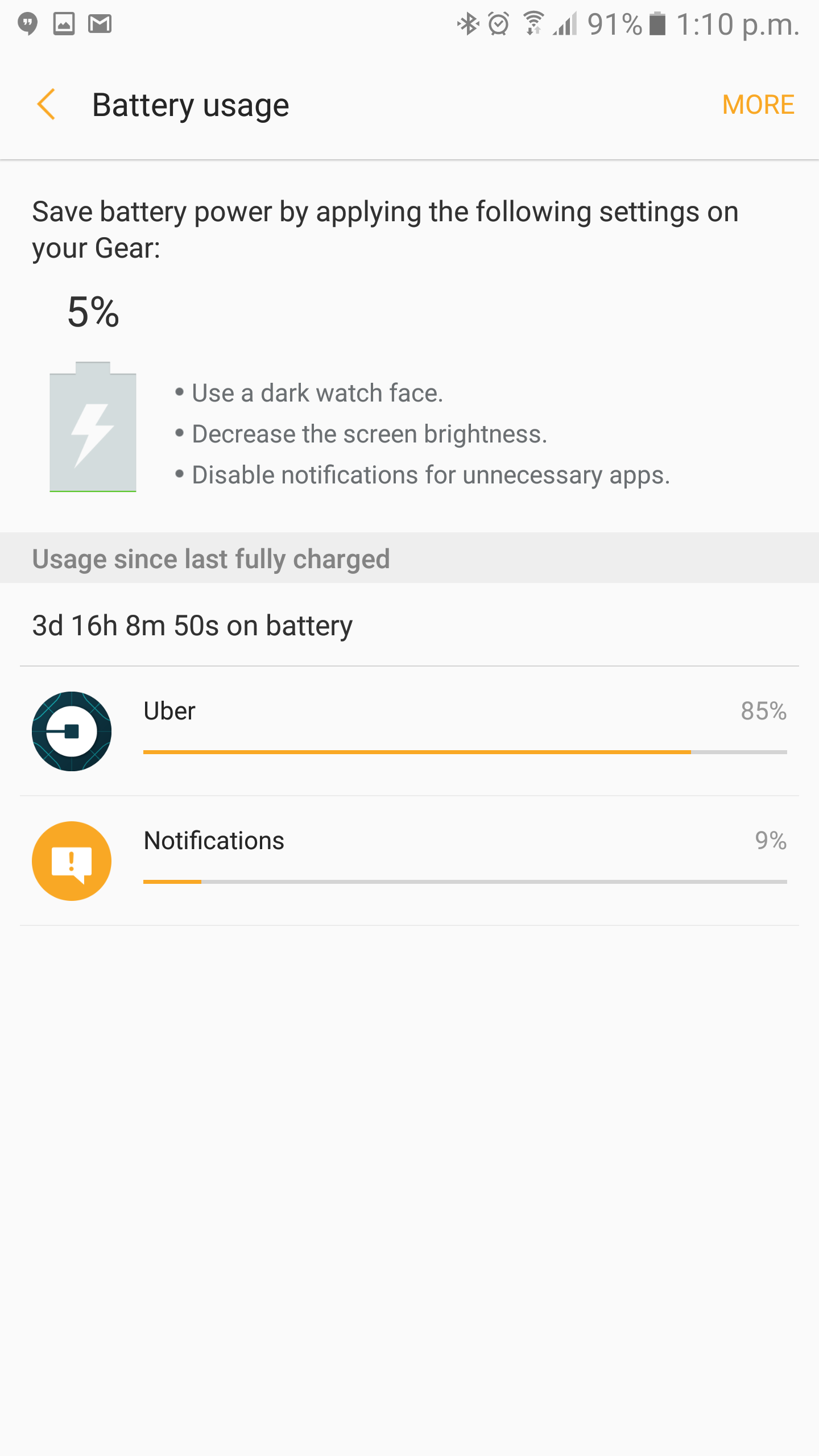Open Notifications battery usage details
The width and height of the screenshot is (819, 1456).
(x=409, y=861)
